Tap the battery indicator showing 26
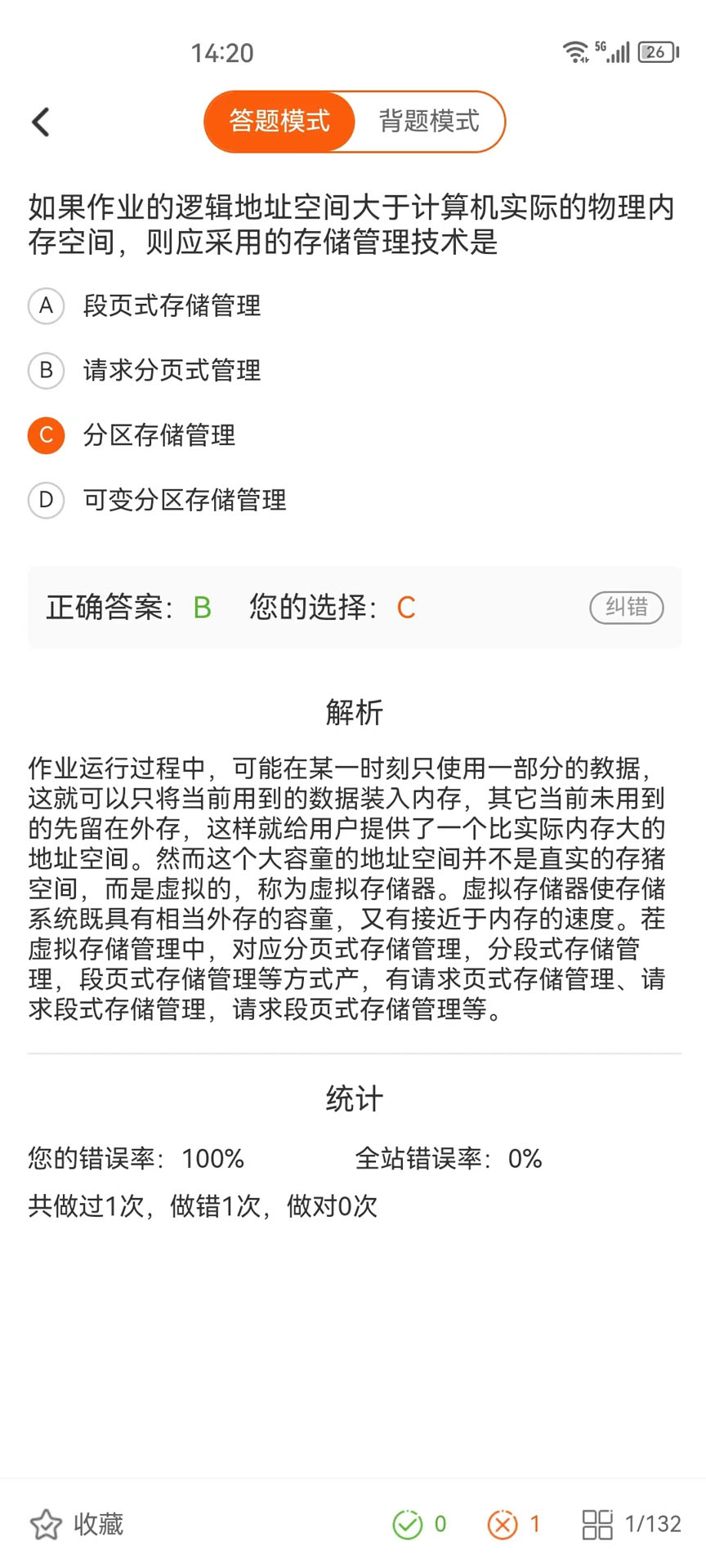Screen dimensions: 706x1568 pos(659,51)
